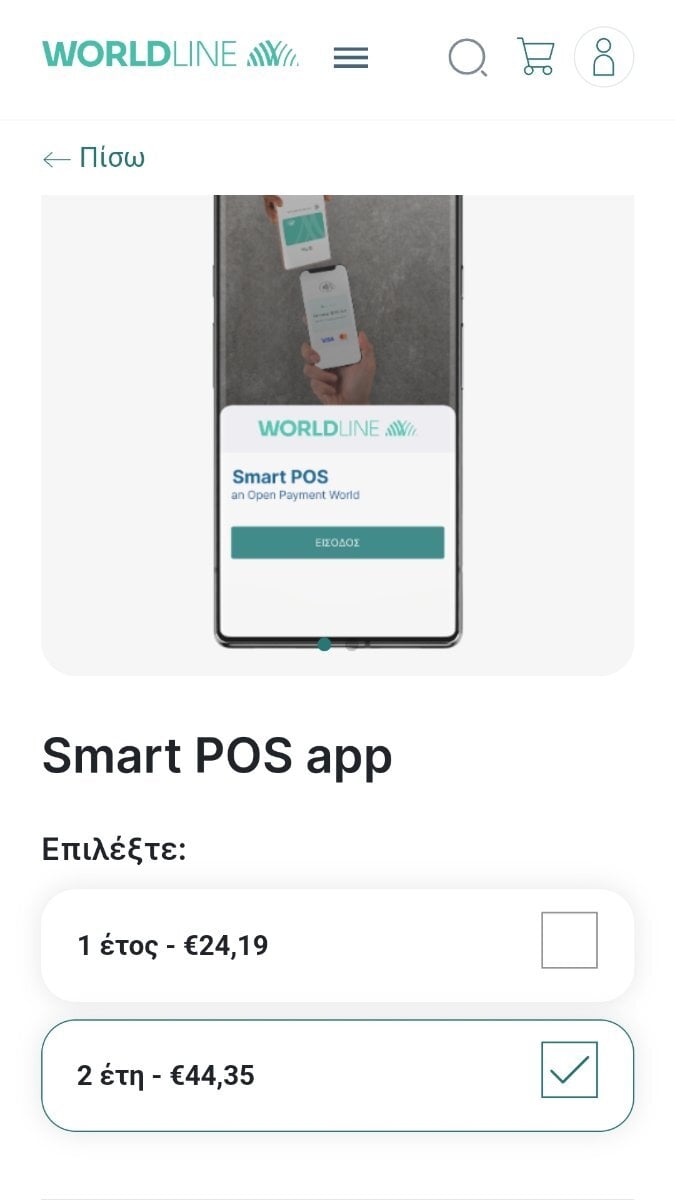Screen dimensions: 675x1200
Task: Open the user account icon
Action: [604, 57]
